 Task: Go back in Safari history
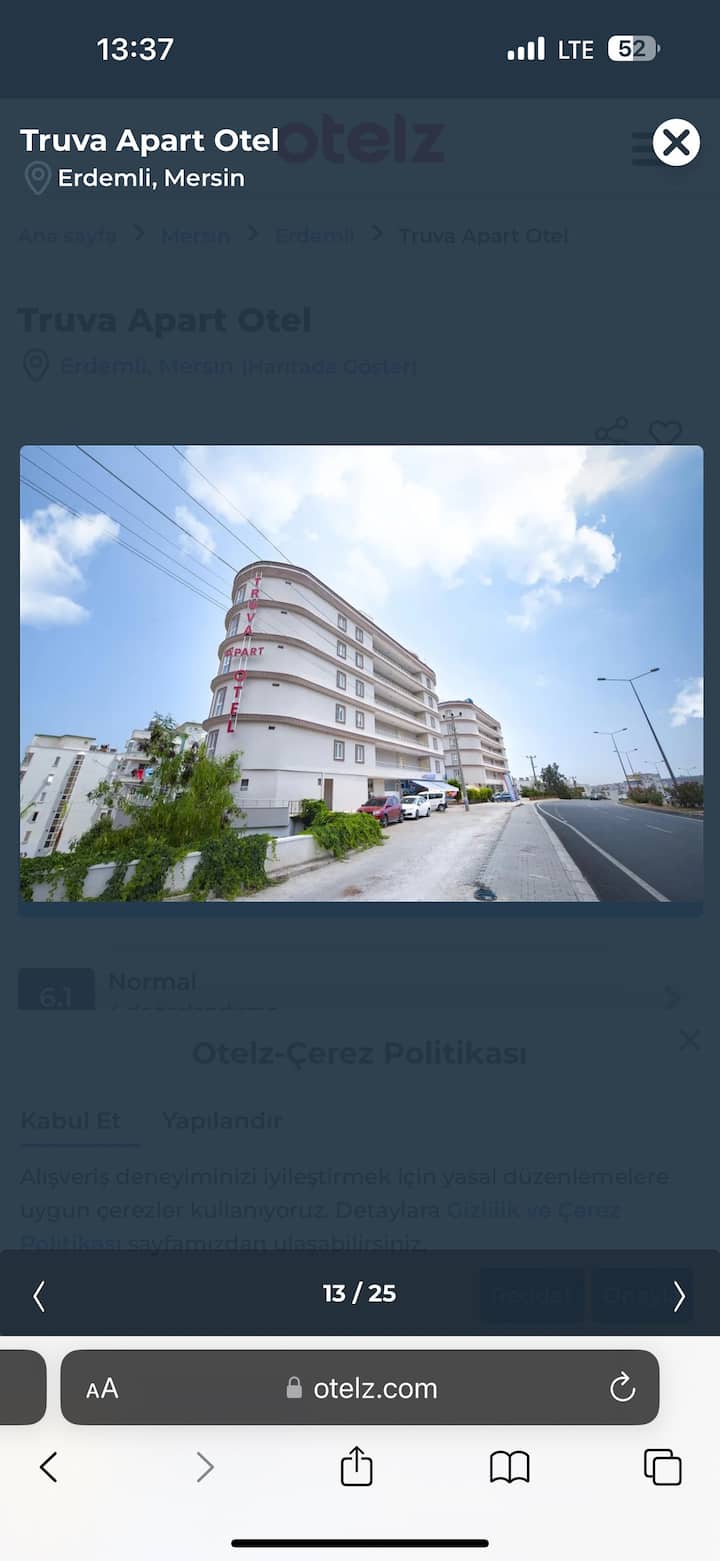click(48, 1467)
